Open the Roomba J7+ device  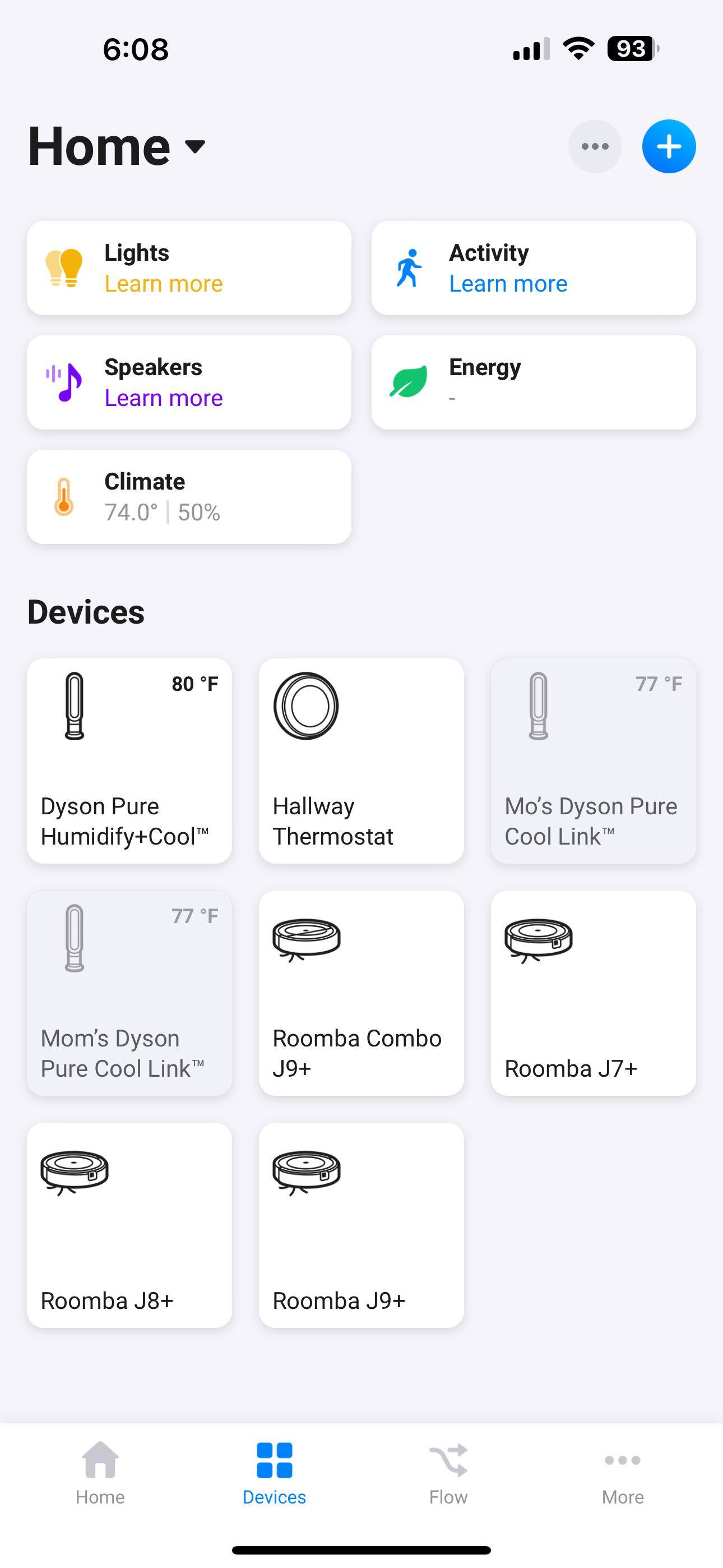593,993
